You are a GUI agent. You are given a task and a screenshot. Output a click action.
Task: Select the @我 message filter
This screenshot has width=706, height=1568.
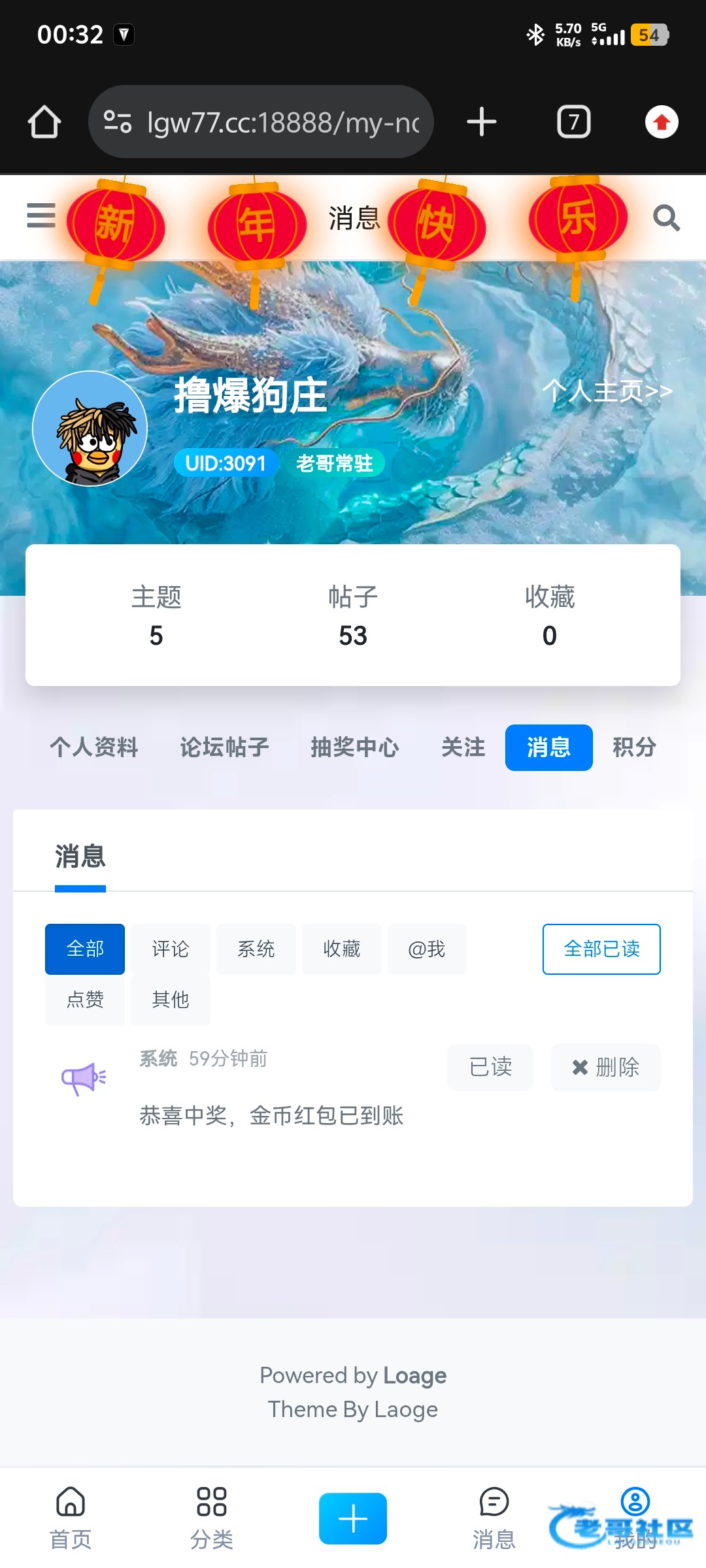tap(426, 949)
